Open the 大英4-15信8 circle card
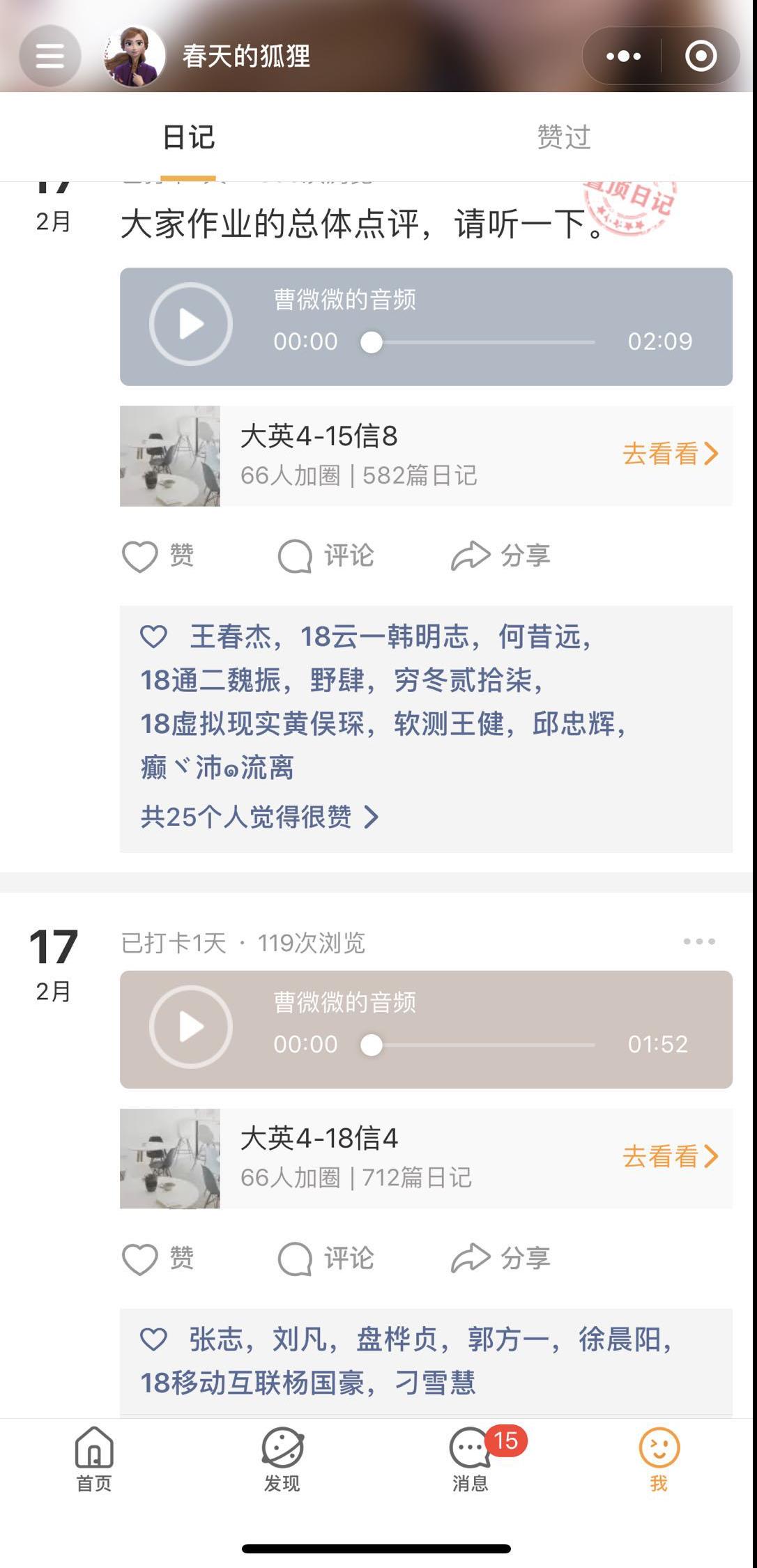 click(x=425, y=456)
